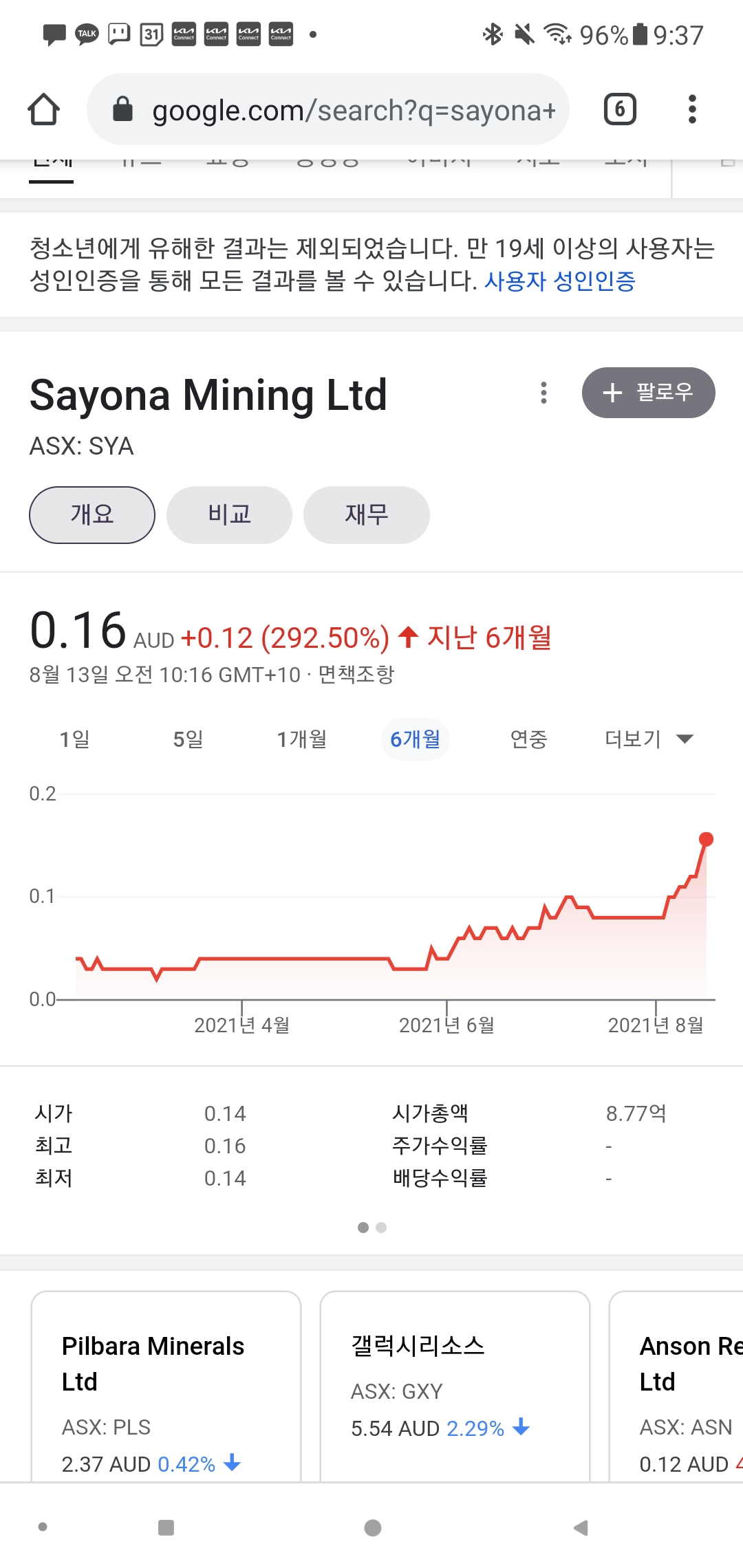Switch to the 재무 financials chip
The image size is (743, 1568).
coord(366,514)
